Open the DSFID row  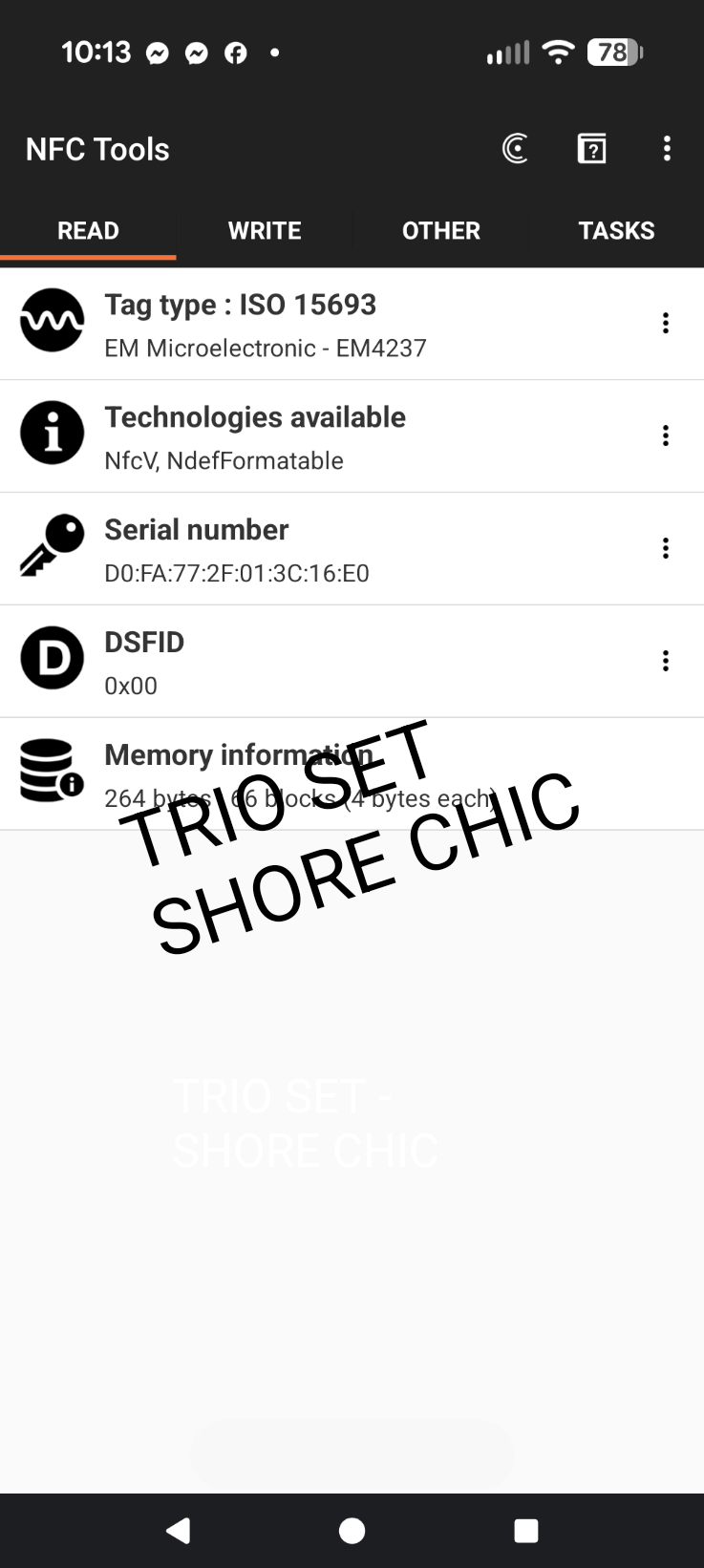pos(352,662)
